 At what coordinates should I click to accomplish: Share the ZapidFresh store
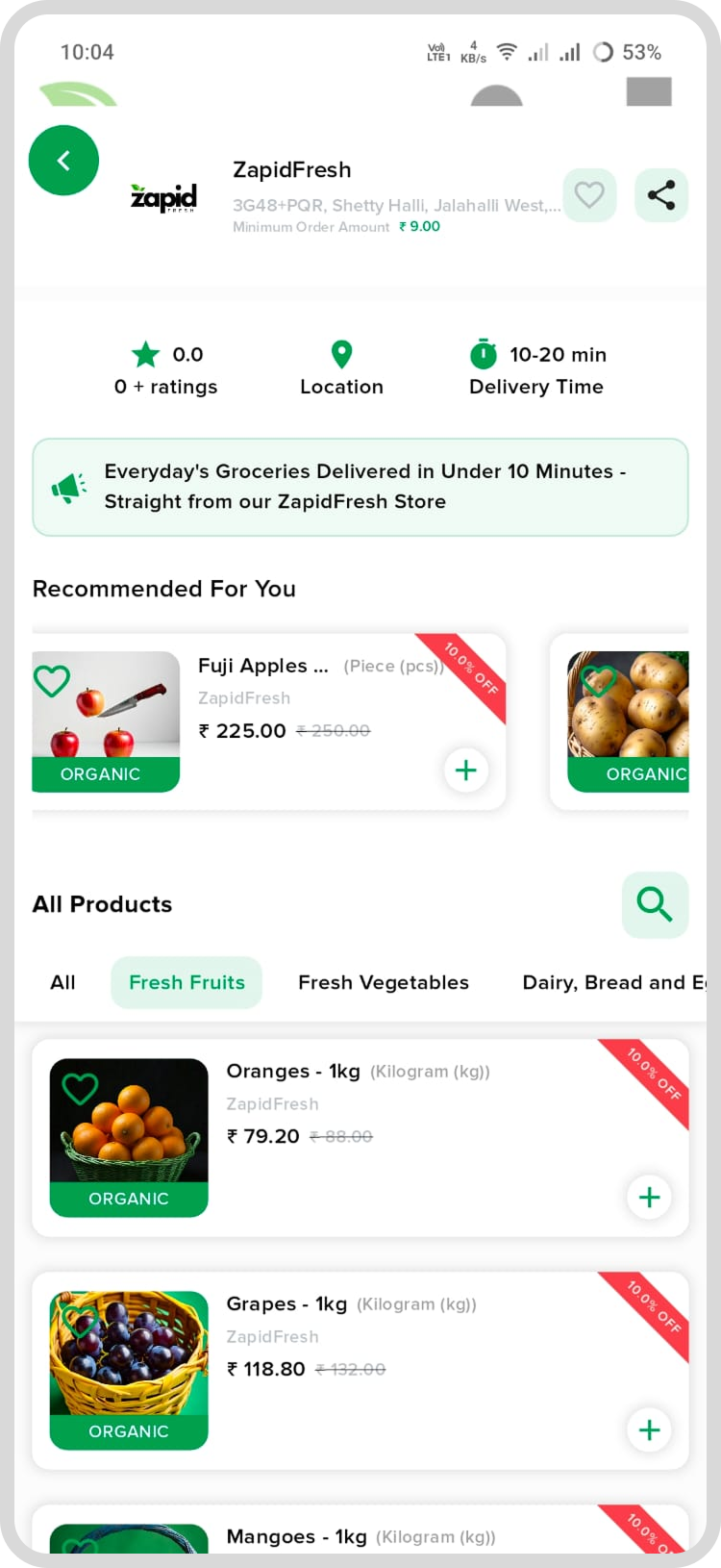[661, 195]
